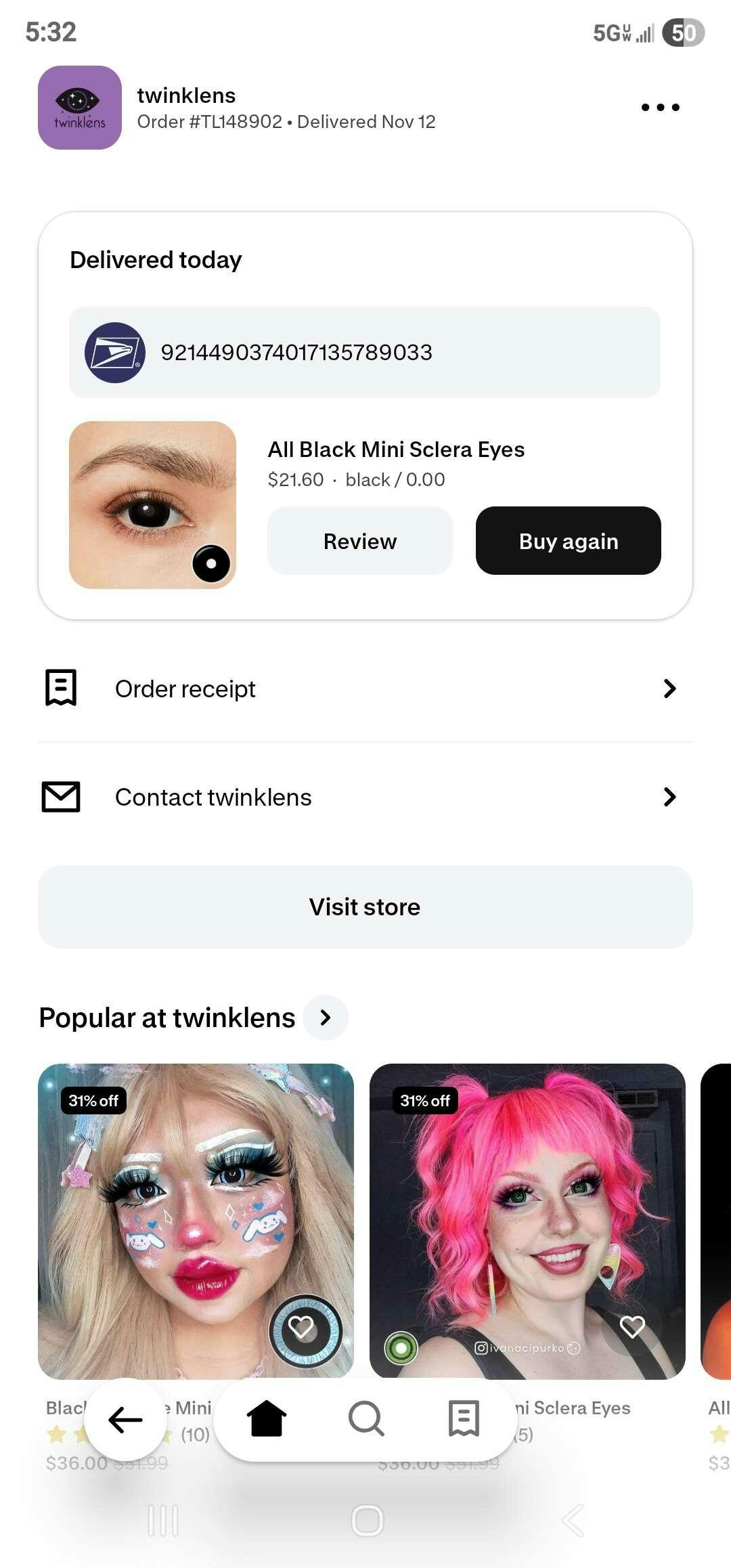Contact twinklens seller

point(365,797)
